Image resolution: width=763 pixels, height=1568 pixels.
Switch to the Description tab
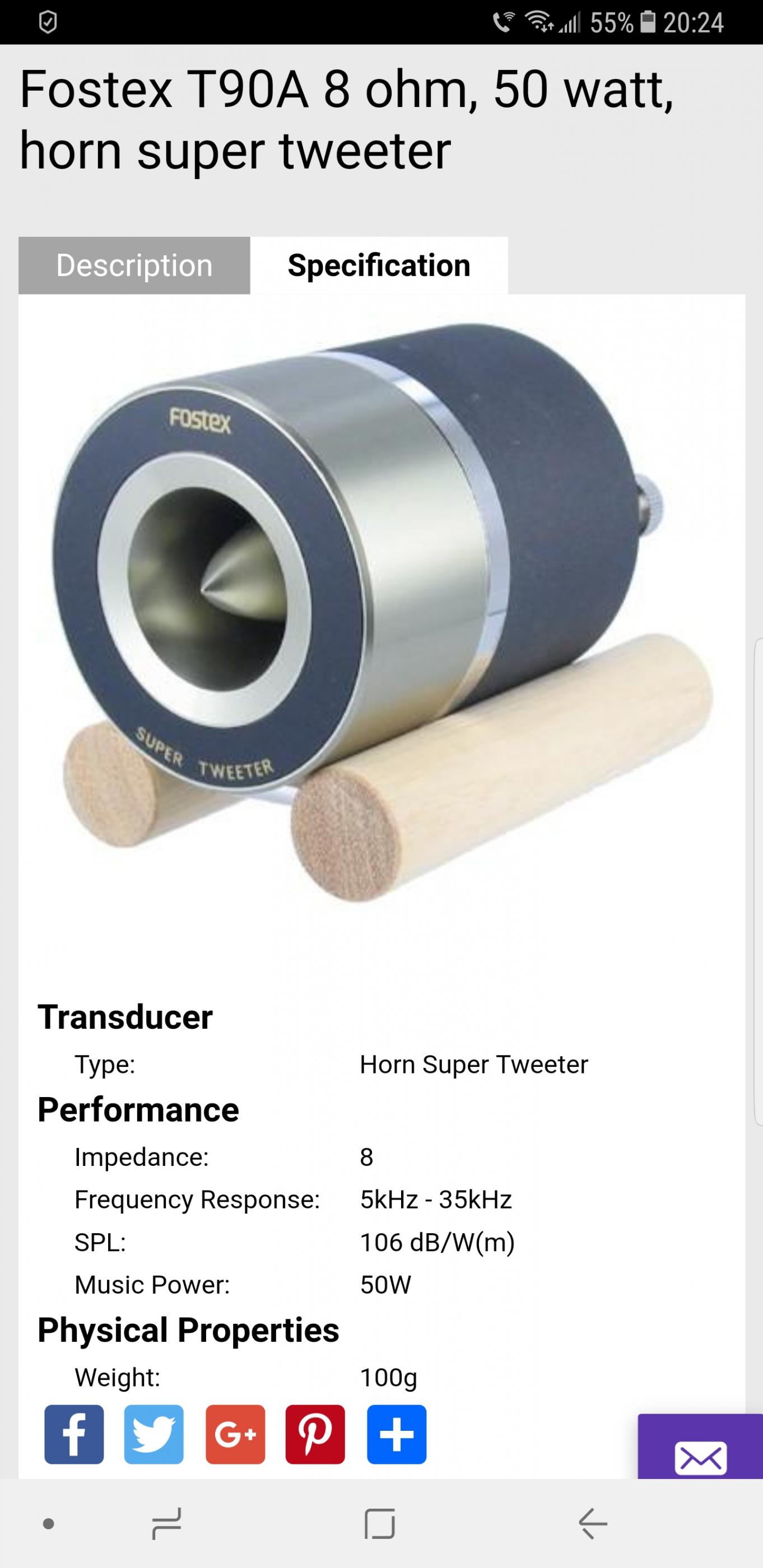(x=134, y=265)
